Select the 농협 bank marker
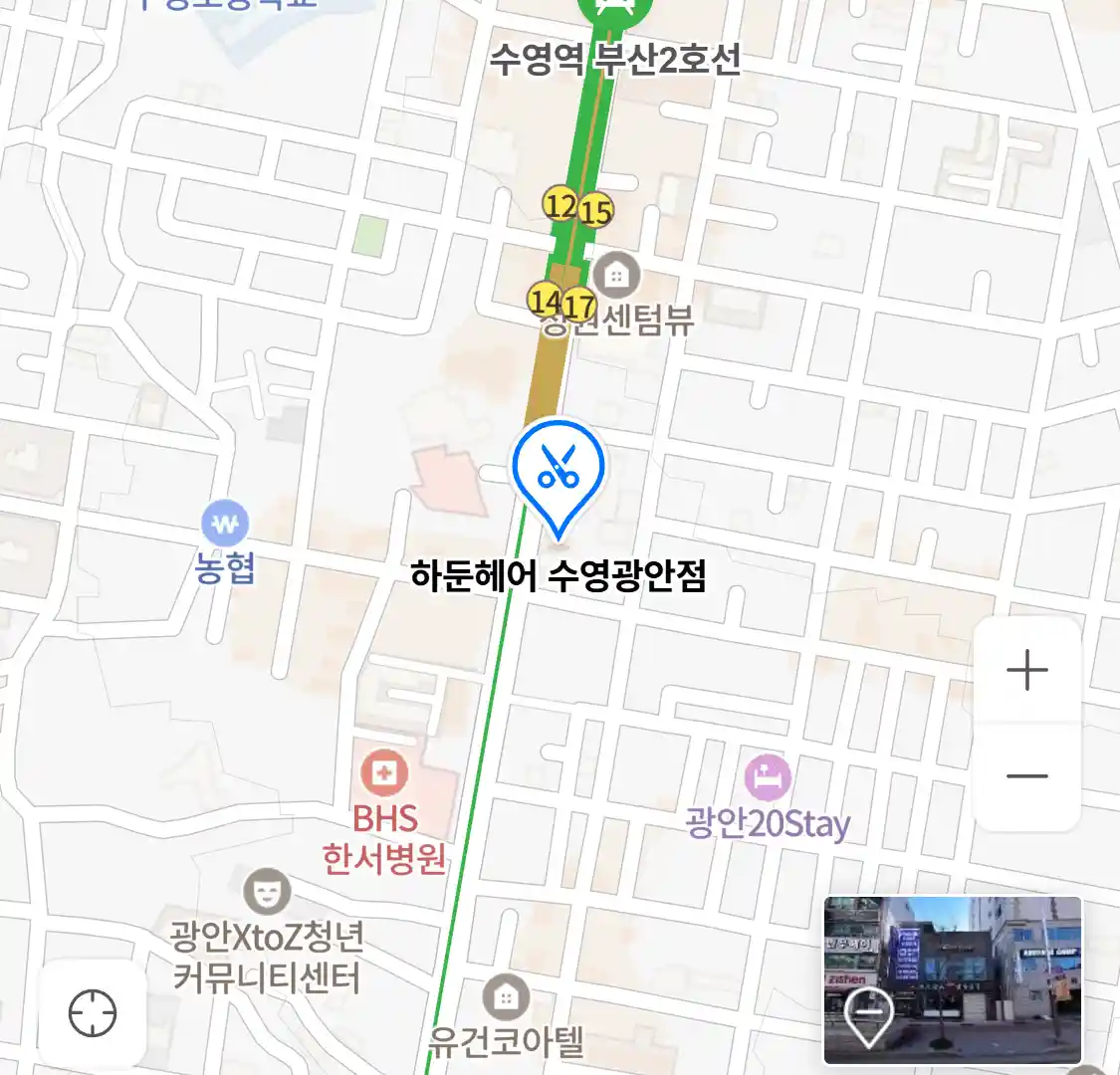The height and width of the screenshot is (1075, 1120). [225, 523]
